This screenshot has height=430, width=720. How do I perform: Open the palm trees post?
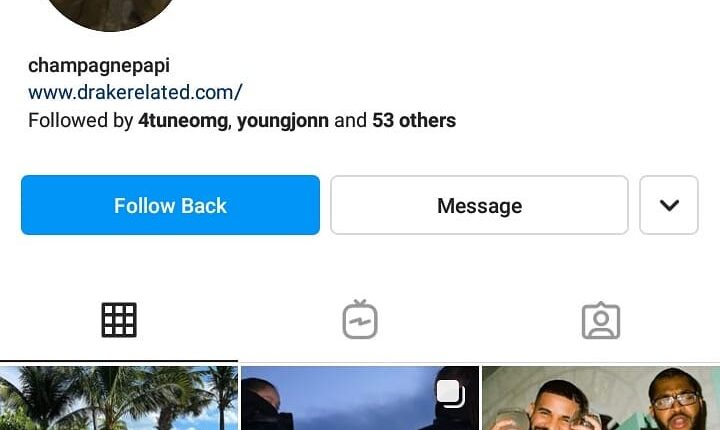pos(119,398)
